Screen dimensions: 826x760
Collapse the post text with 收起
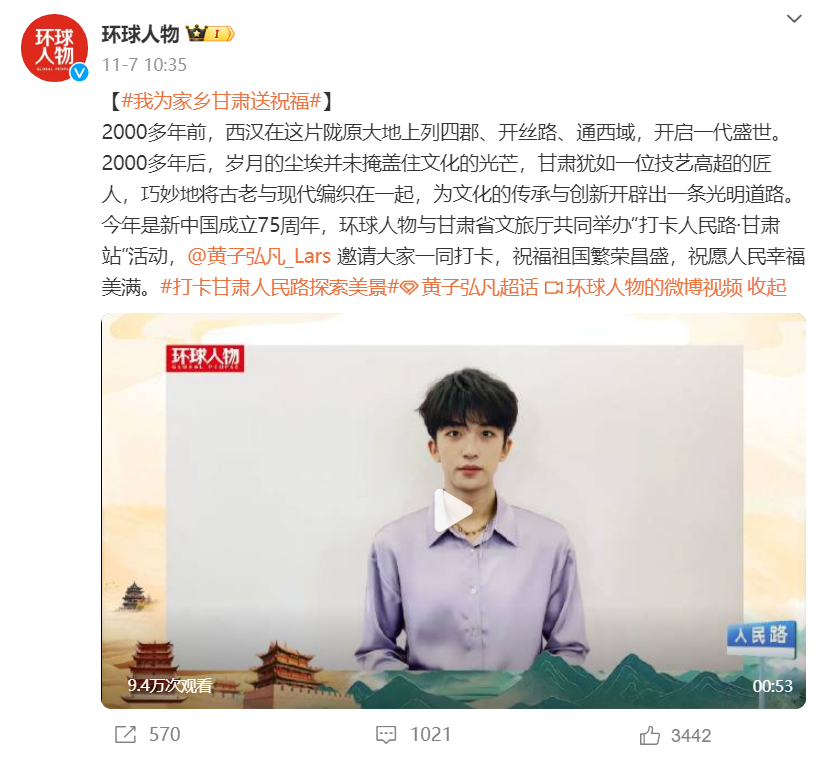click(x=767, y=287)
